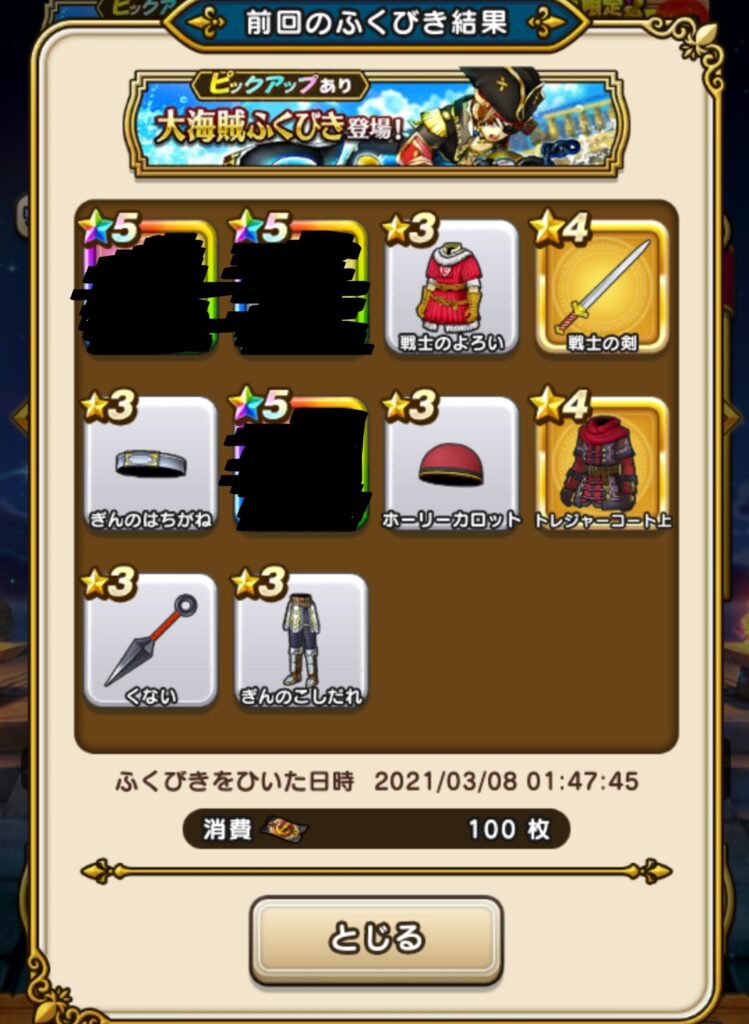This screenshot has height=1024, width=749.
Task: View the 戦士の剣 item
Action: (x=601, y=287)
